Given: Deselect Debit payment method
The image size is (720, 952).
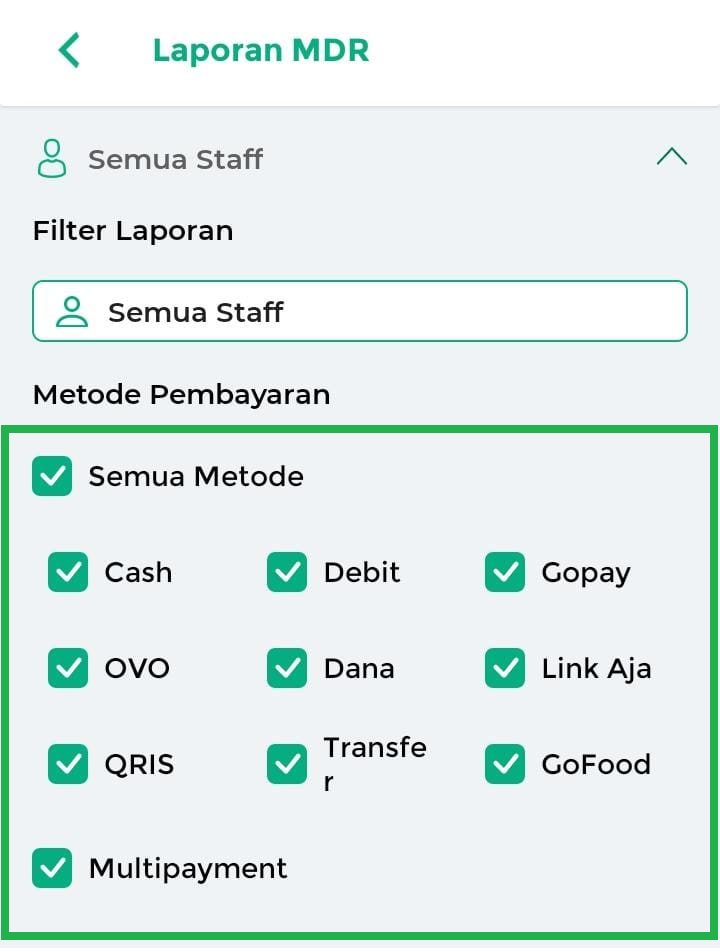Looking at the screenshot, I should (287, 573).
